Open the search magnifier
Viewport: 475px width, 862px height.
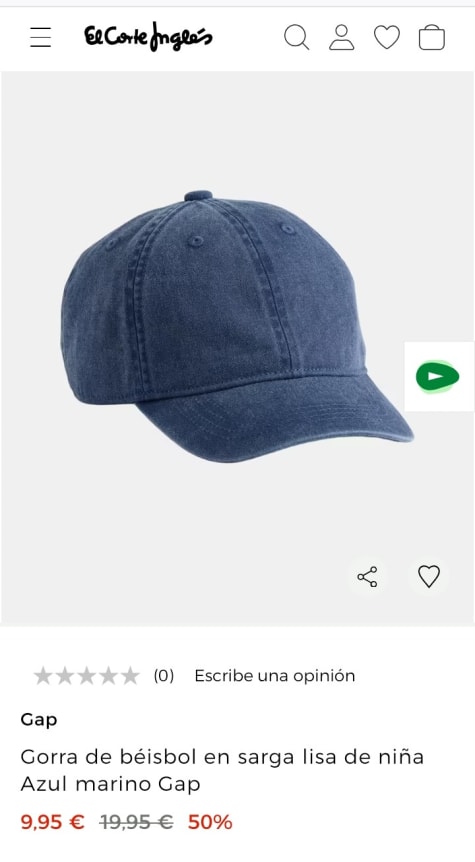tap(296, 37)
